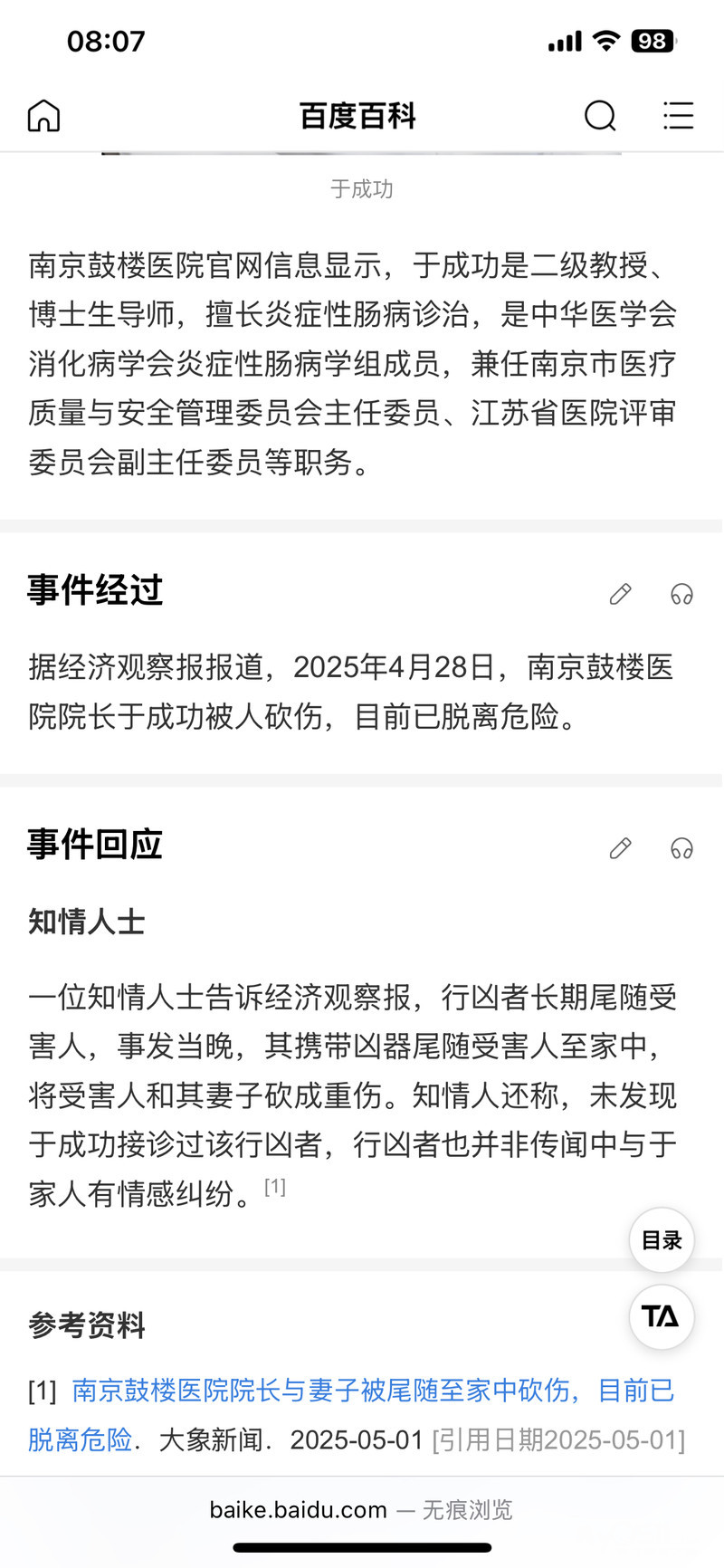Listen to the 事件经过 section audio
Viewport: 724px width, 1568px height.
(681, 594)
